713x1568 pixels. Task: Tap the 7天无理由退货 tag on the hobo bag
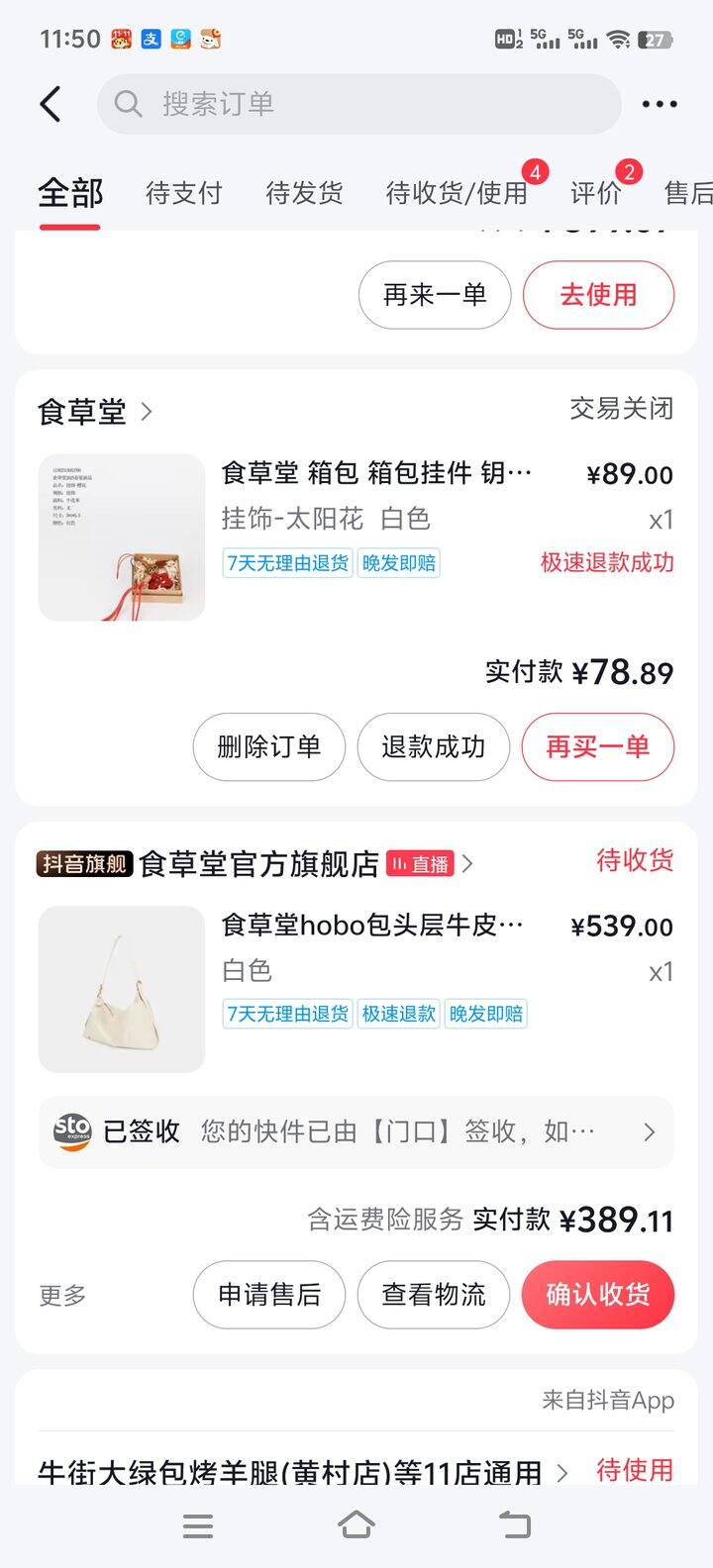(286, 1014)
